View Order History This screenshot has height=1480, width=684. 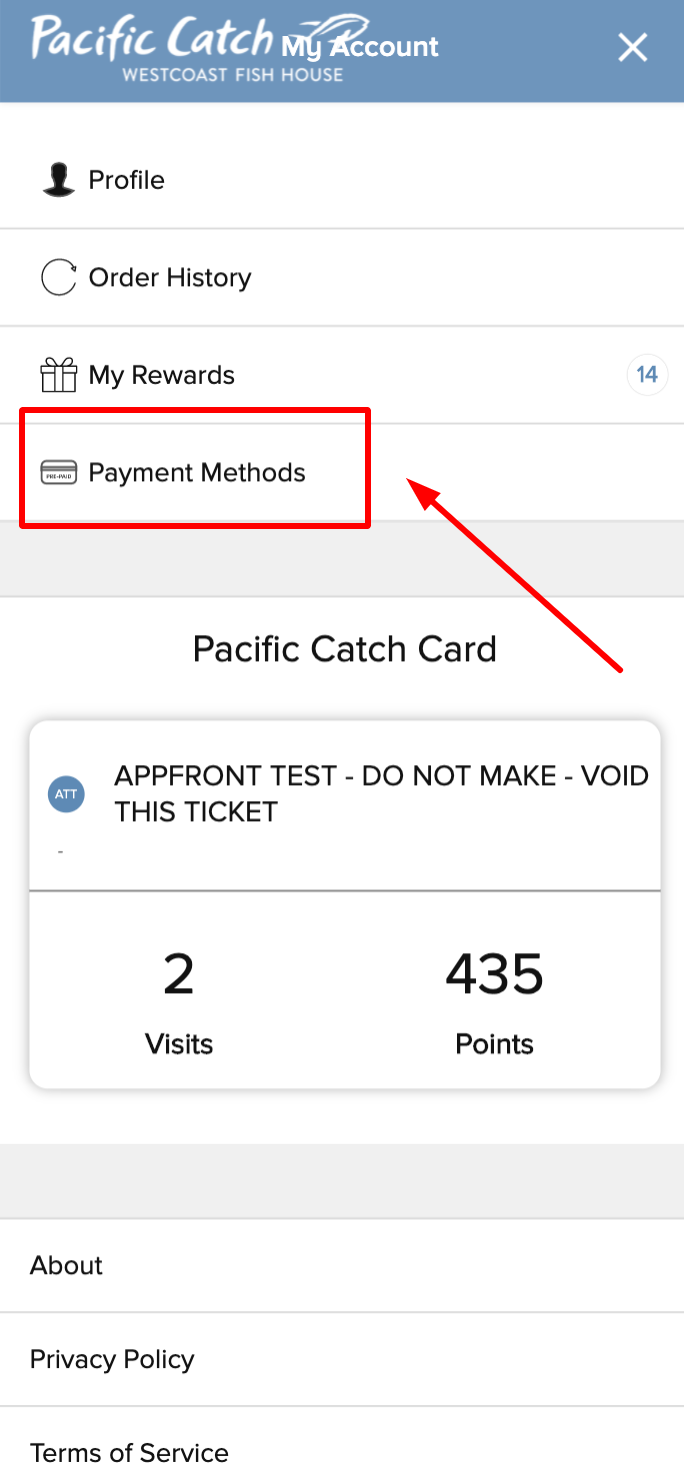(342, 278)
